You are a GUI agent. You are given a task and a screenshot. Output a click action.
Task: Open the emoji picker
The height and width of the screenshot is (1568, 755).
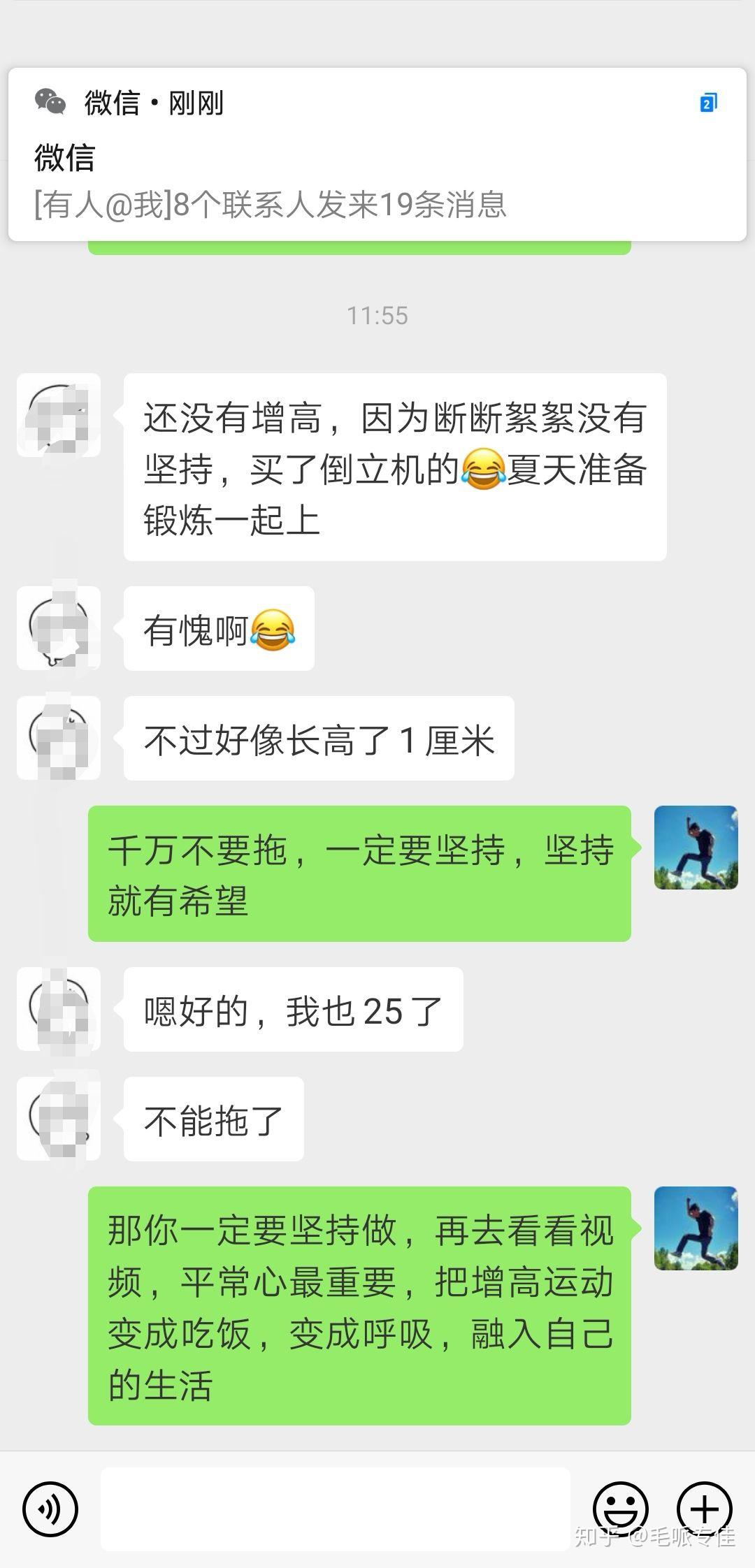[x=621, y=1509]
